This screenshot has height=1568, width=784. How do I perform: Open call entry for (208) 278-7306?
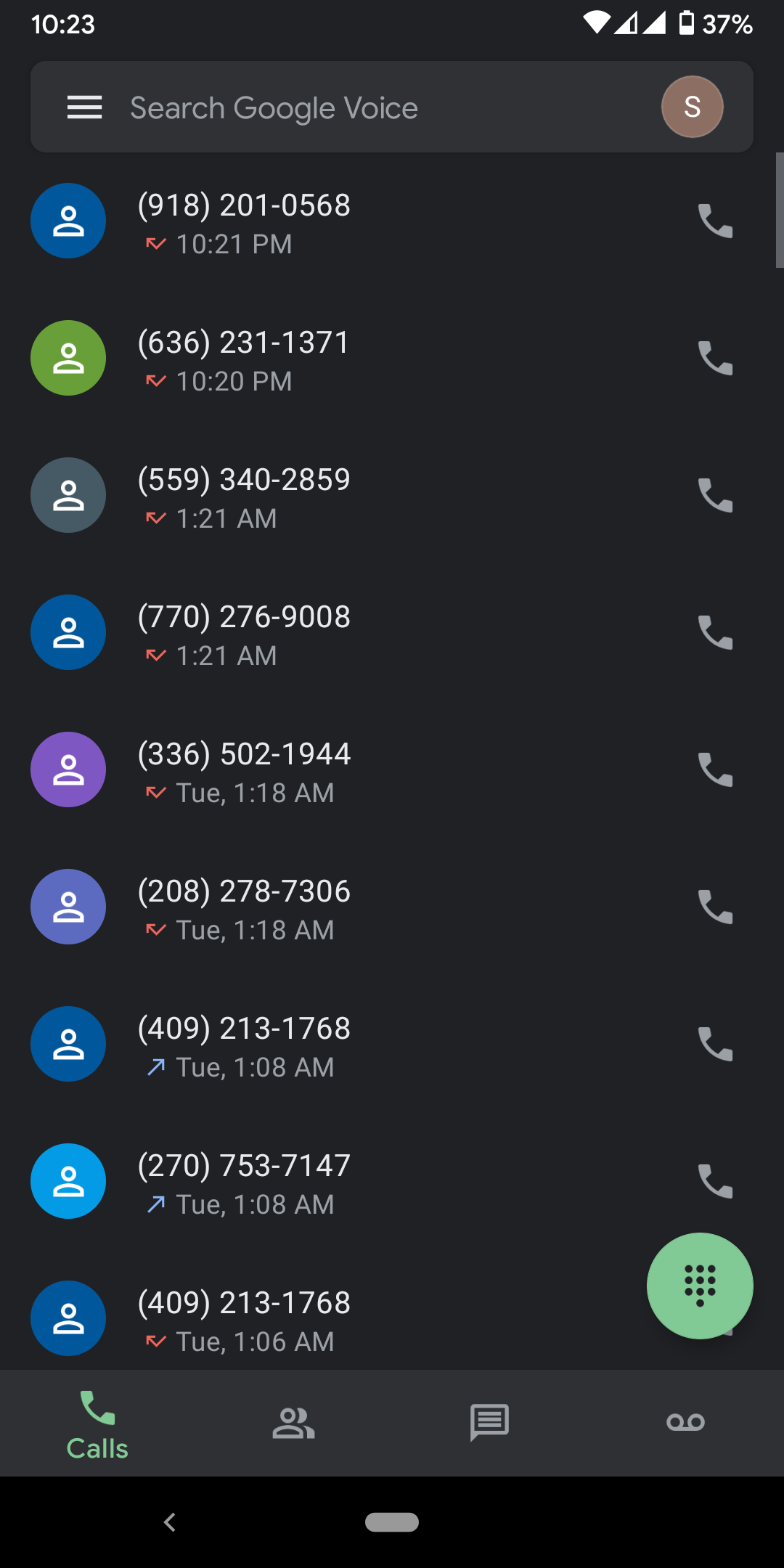363,907
